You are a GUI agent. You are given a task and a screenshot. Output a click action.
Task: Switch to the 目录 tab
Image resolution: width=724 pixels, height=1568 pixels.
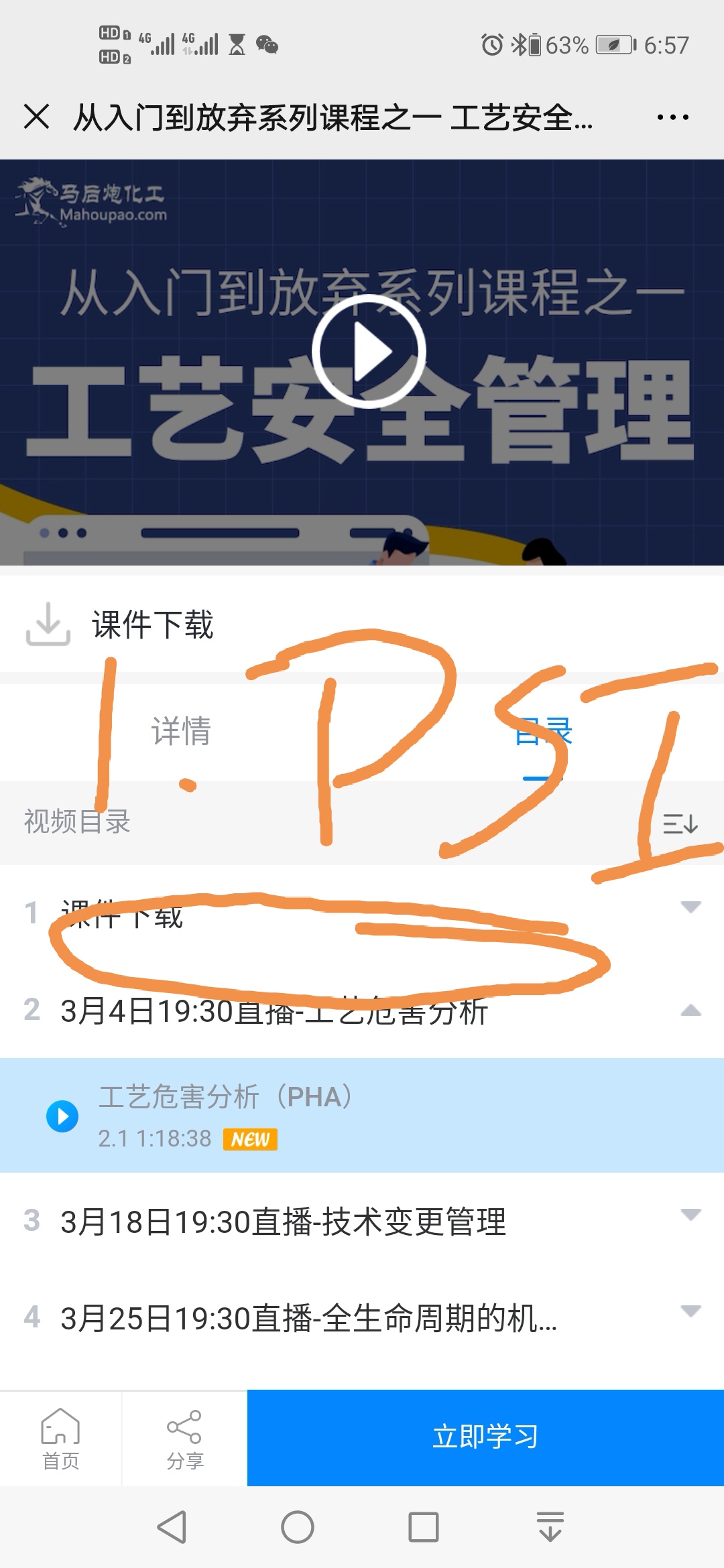[x=543, y=730]
